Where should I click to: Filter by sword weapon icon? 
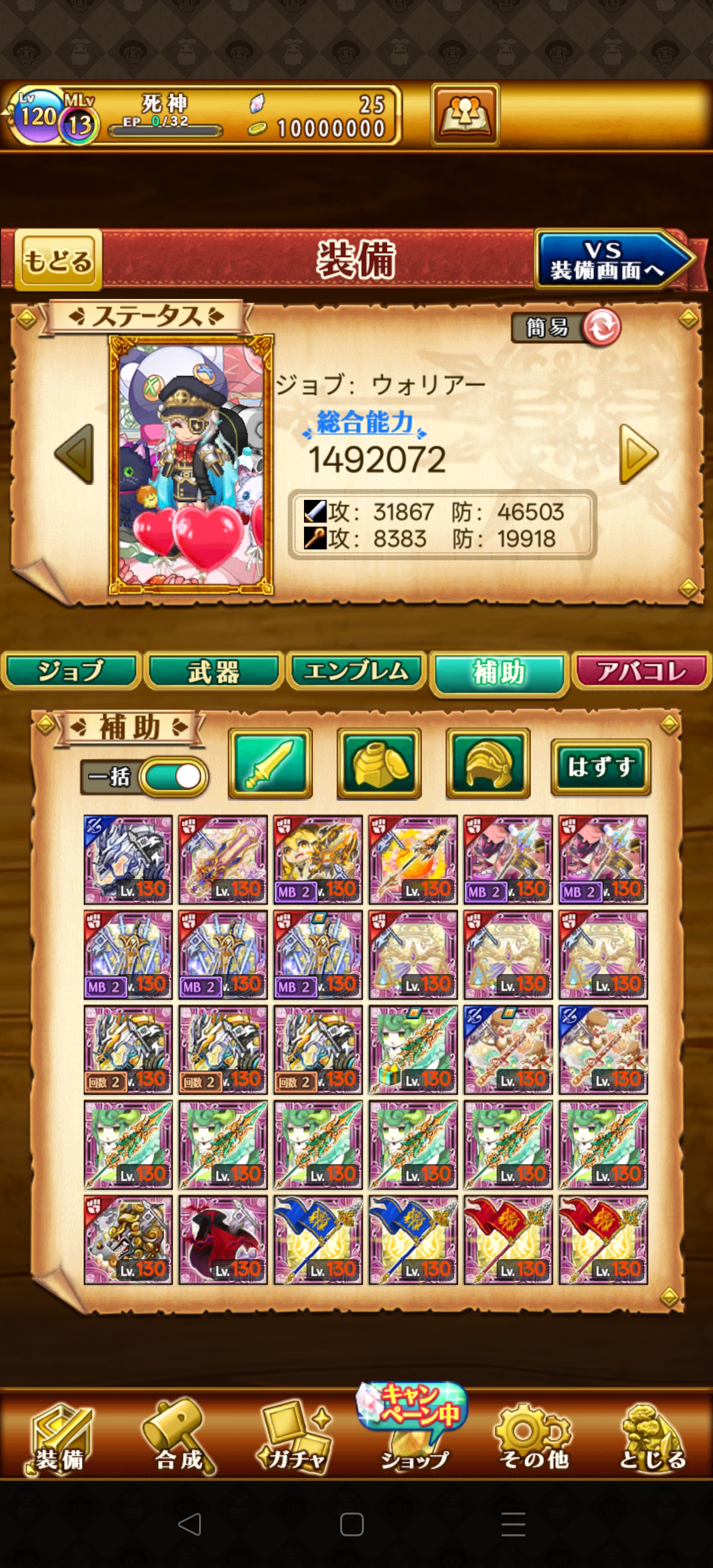(x=270, y=763)
